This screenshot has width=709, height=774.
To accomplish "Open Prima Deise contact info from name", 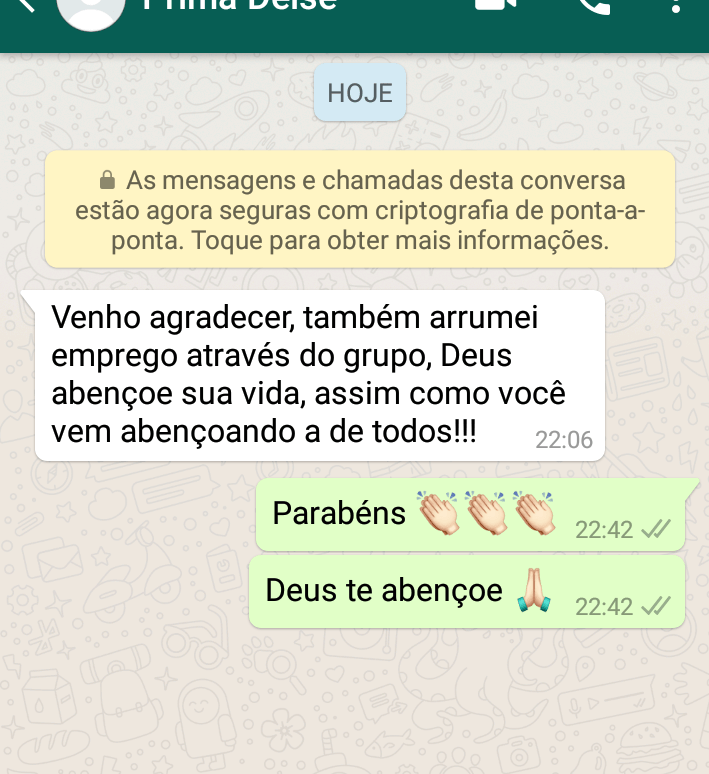I will 240,6.
